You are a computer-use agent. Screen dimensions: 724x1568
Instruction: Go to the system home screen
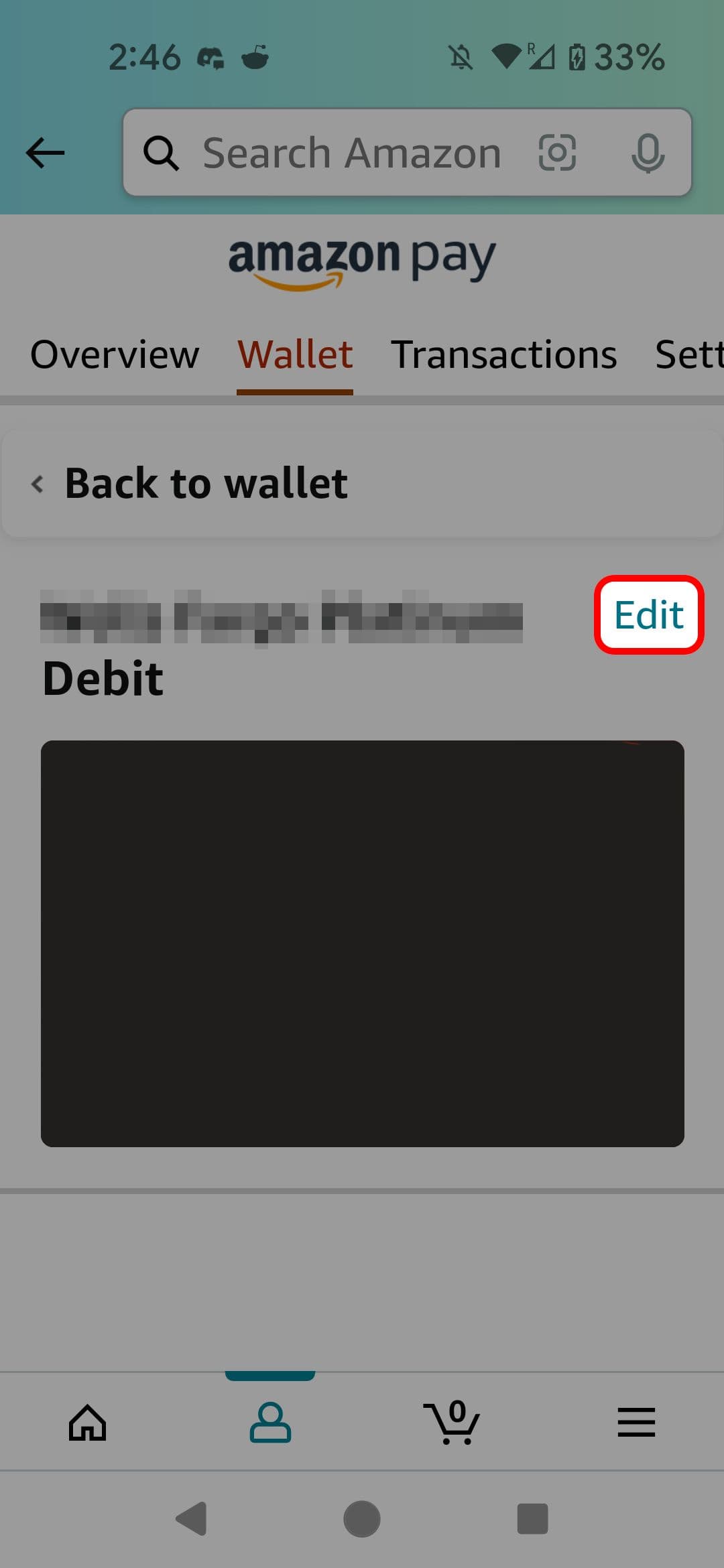pos(362,1518)
